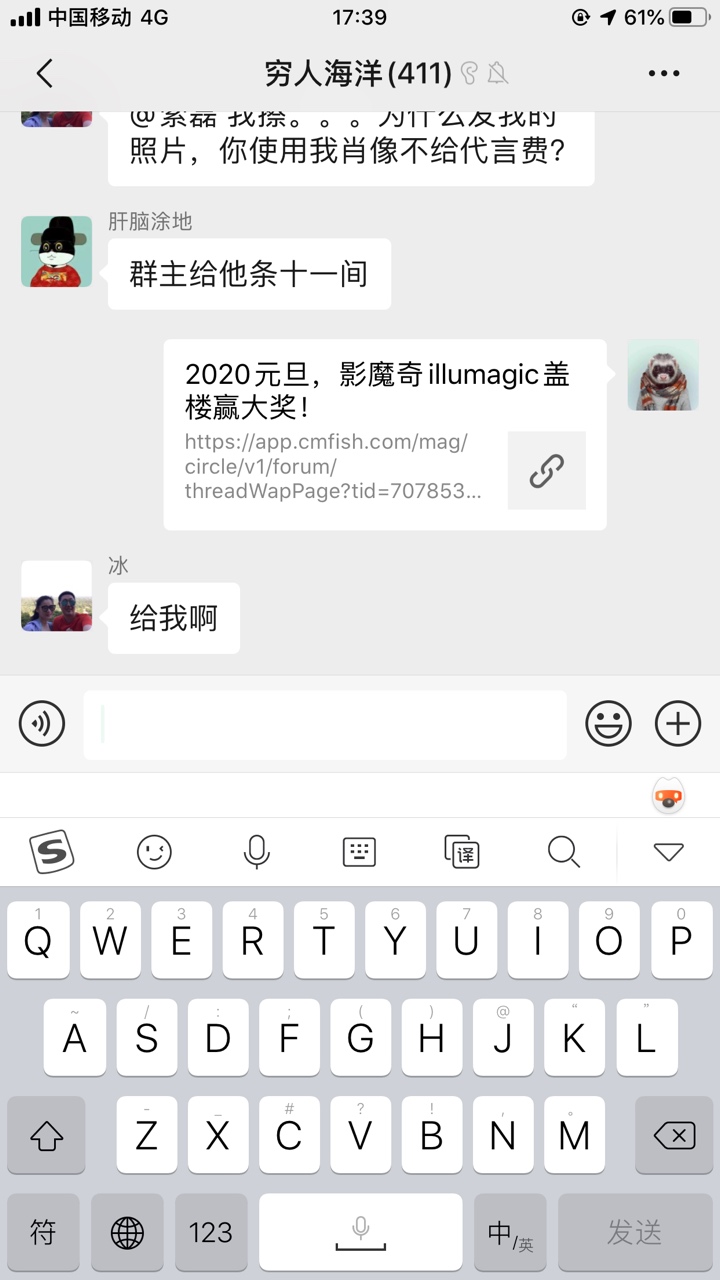The width and height of the screenshot is (720, 1280).
Task: Open the plus attachment menu
Action: (x=678, y=723)
